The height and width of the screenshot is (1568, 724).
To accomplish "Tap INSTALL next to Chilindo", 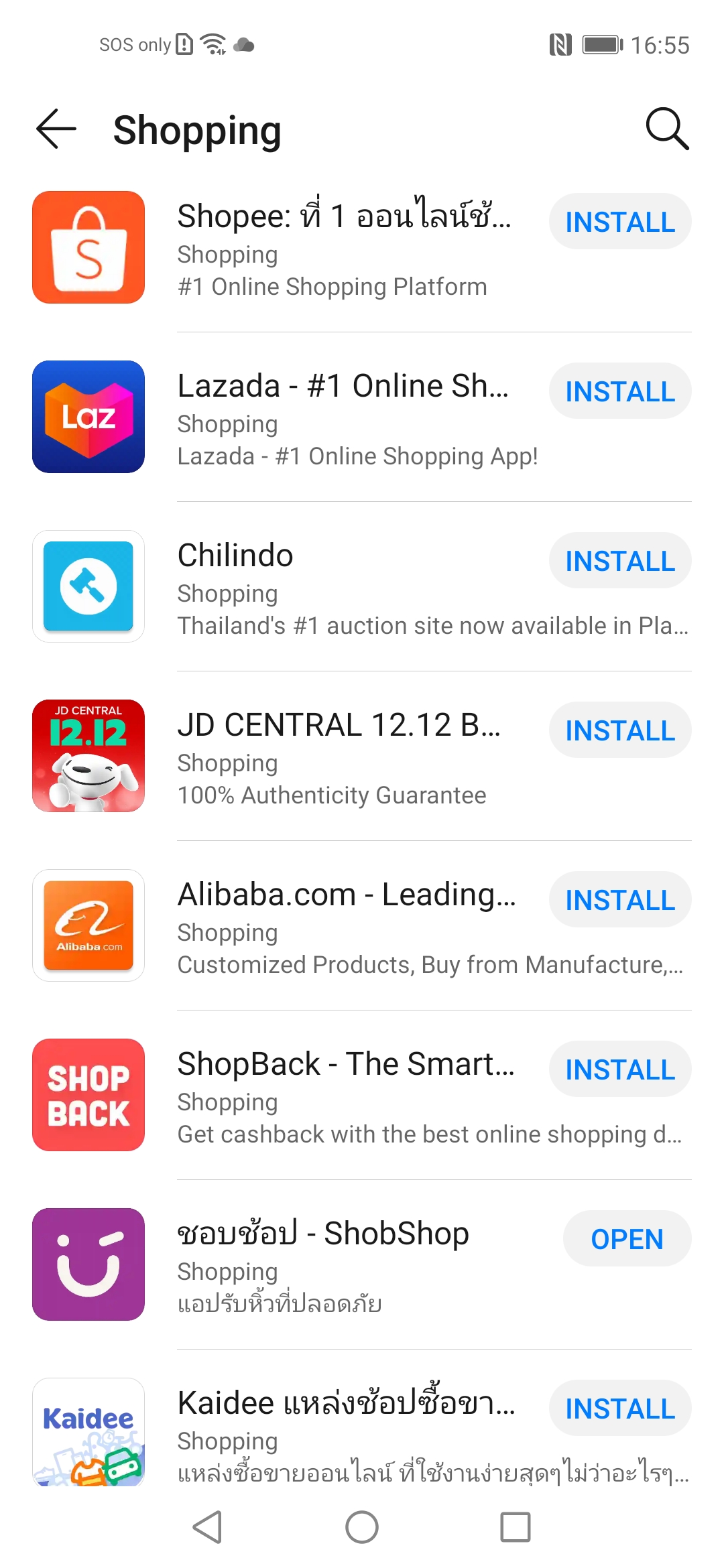I will [619, 561].
